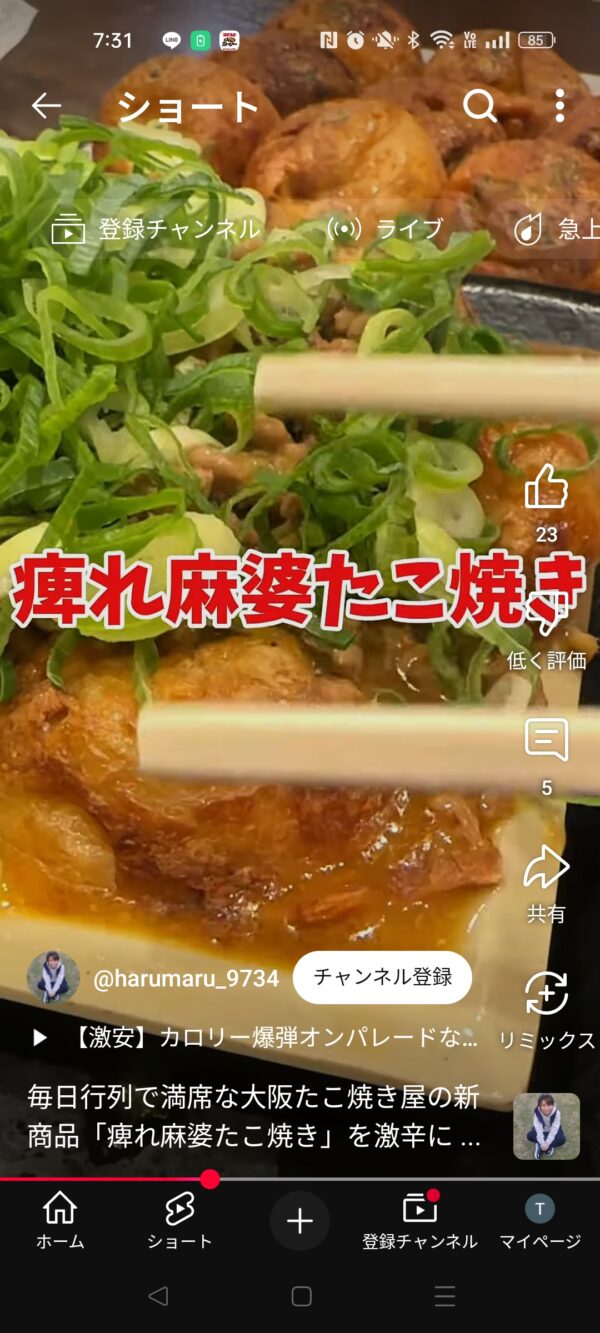Like this Short

pos(546,488)
